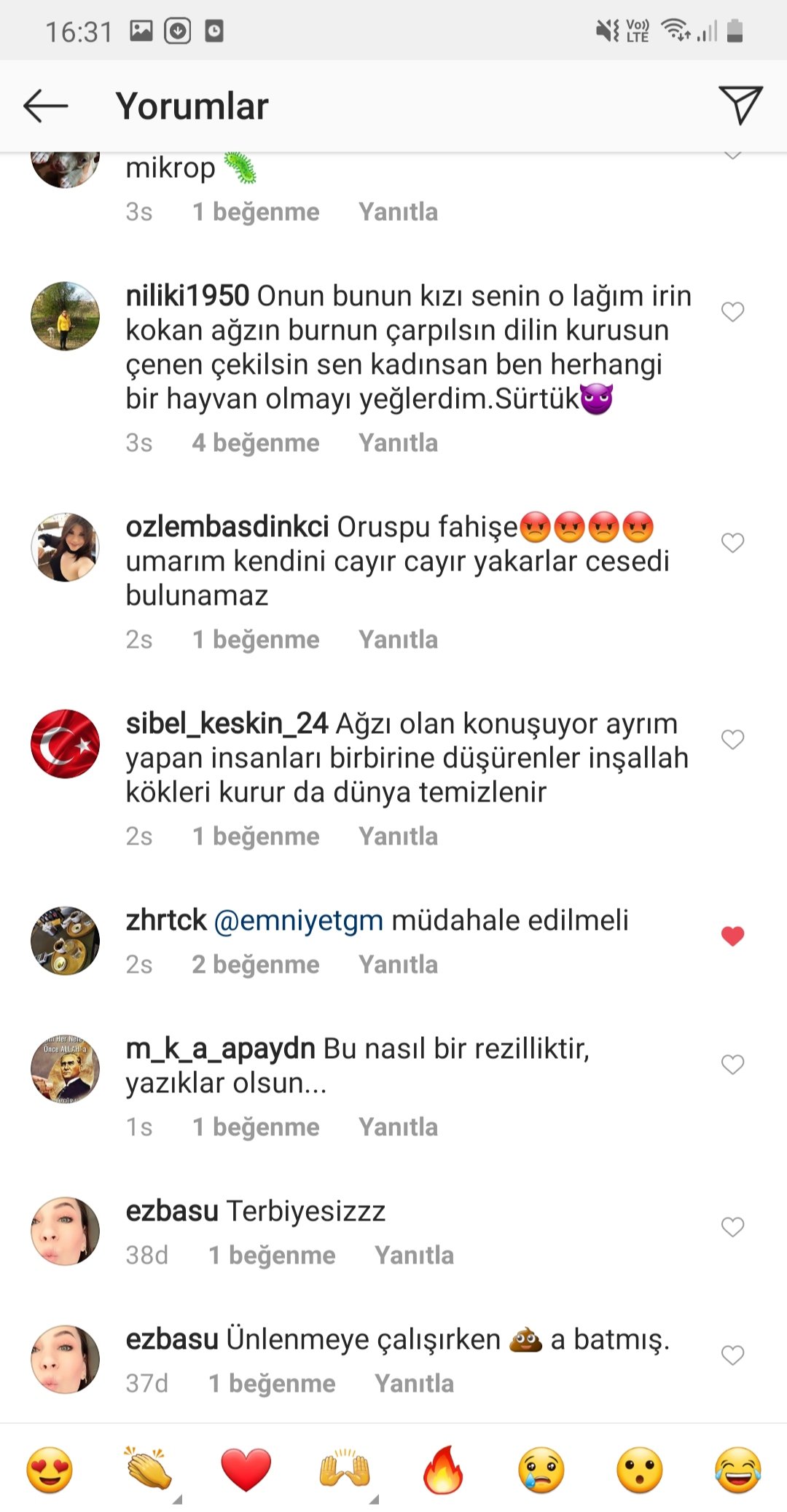Insert the red heart emoji
The image size is (787, 1512).
click(246, 1470)
